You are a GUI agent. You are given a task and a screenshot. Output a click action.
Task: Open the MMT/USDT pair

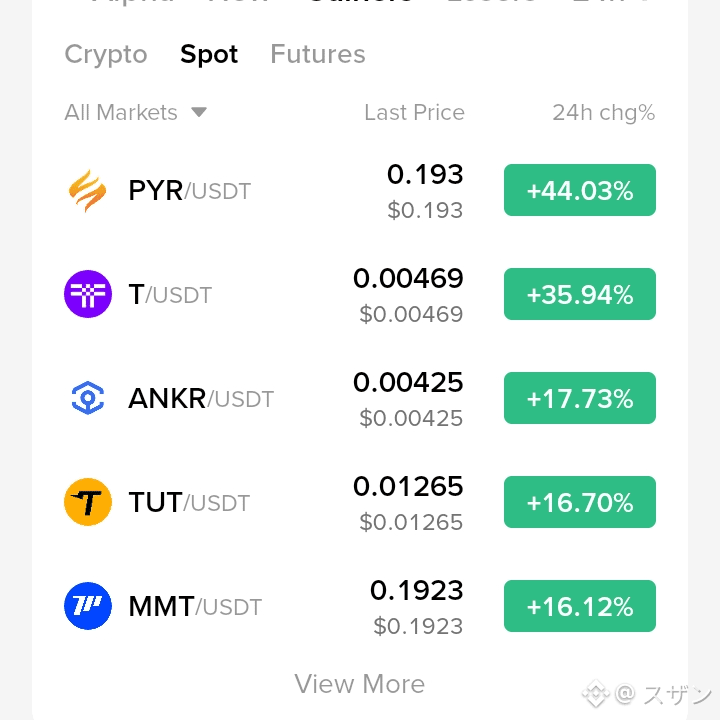tap(360, 606)
